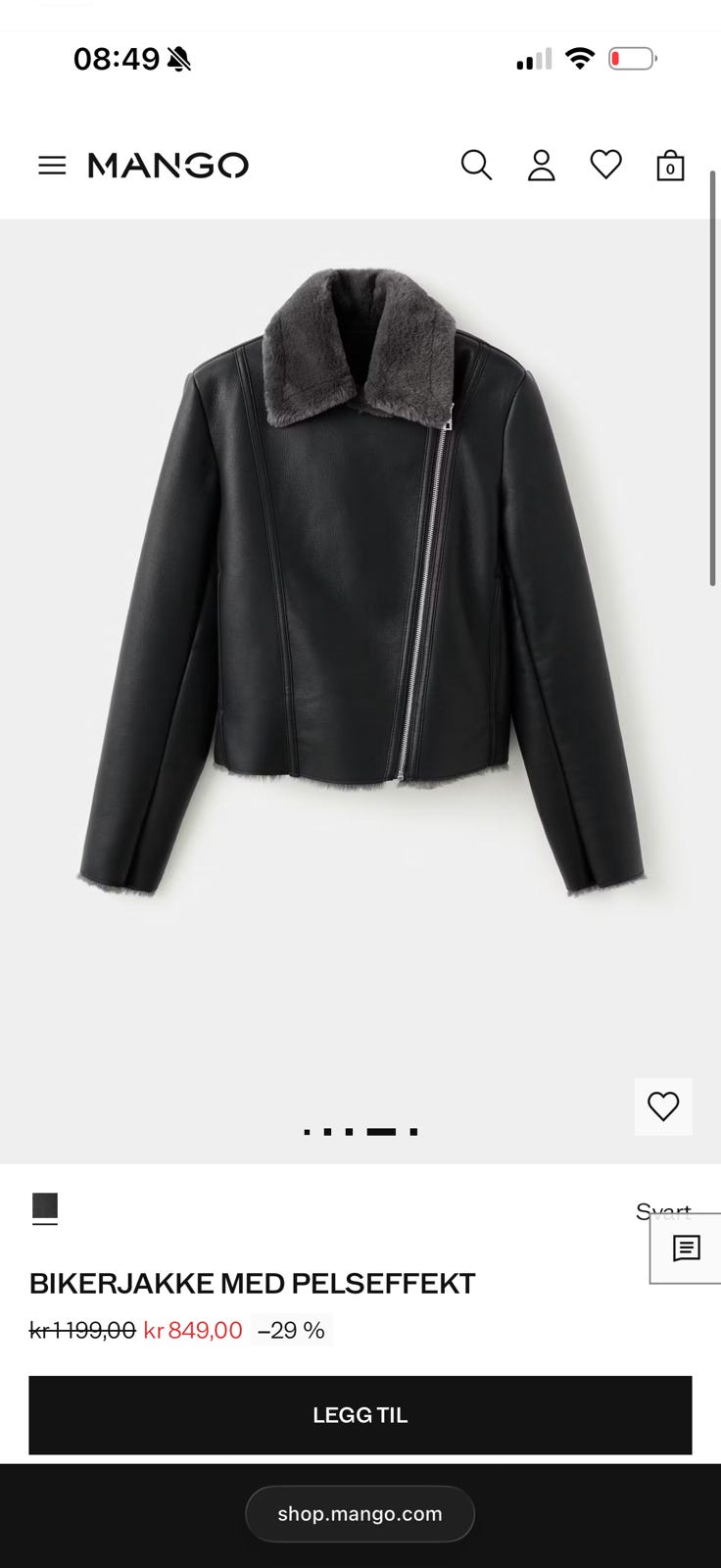Tap the shop.mango.com address bar
The width and height of the screenshot is (721, 1568).
point(360,1514)
